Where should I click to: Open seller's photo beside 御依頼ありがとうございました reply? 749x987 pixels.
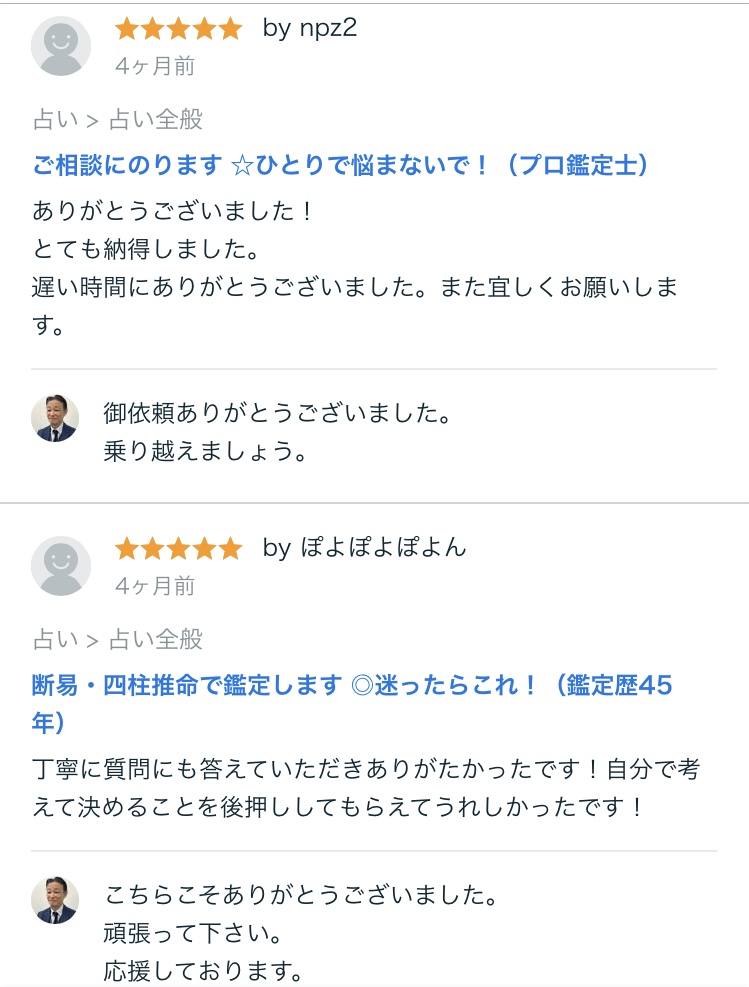pyautogui.click(x=55, y=418)
